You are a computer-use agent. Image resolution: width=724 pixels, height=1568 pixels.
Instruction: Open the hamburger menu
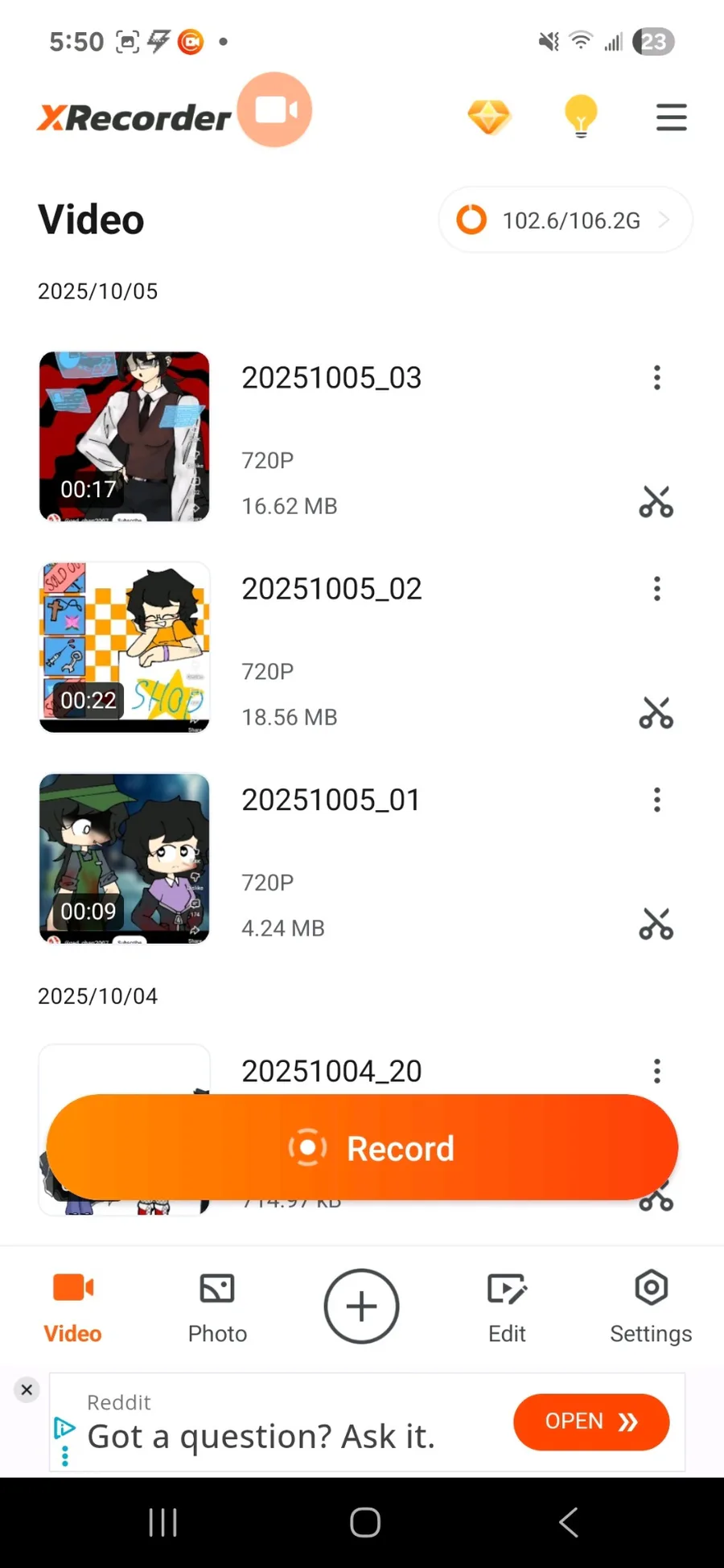[x=671, y=117]
